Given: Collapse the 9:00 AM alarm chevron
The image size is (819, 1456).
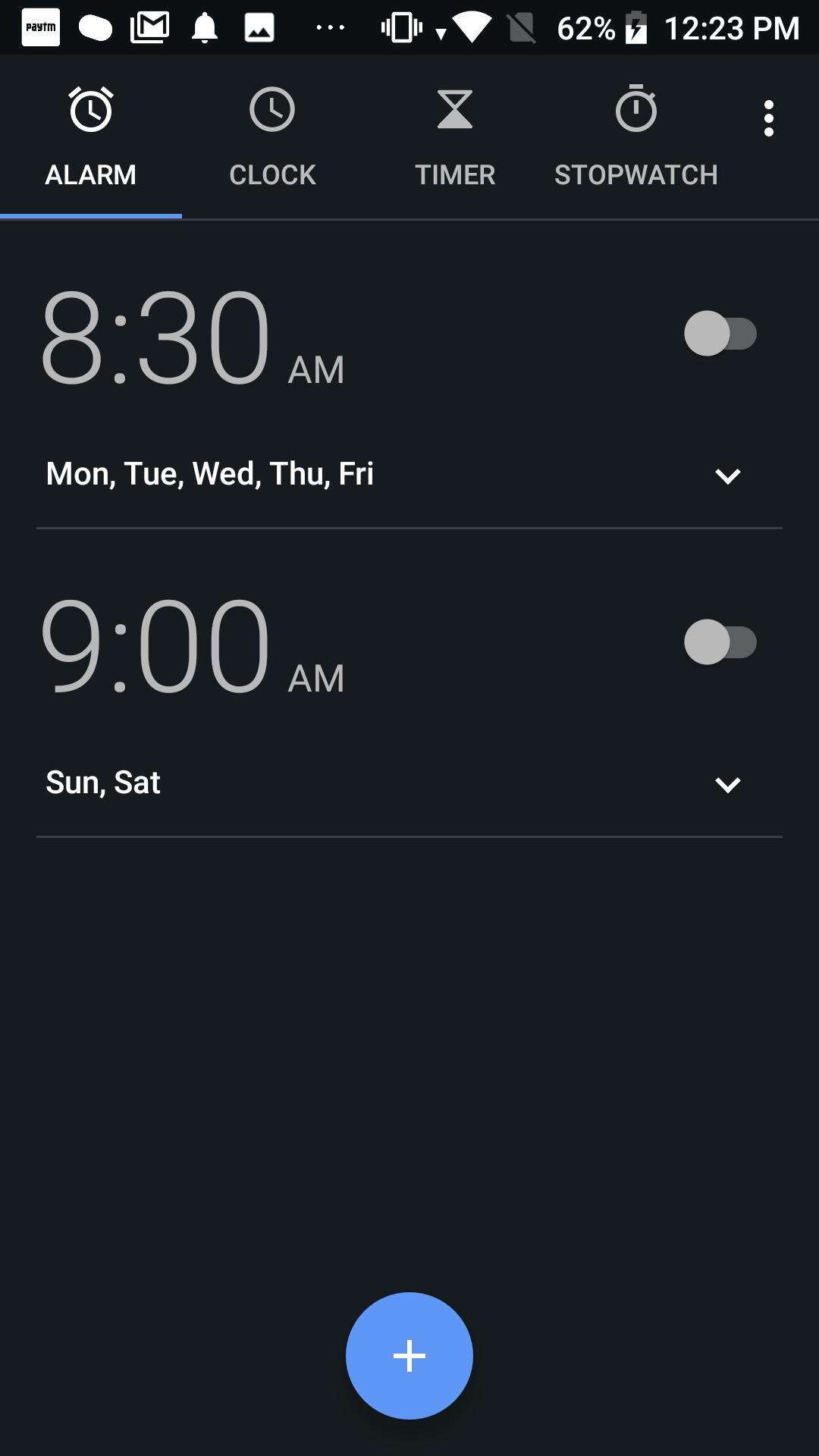Looking at the screenshot, I should coord(727,783).
